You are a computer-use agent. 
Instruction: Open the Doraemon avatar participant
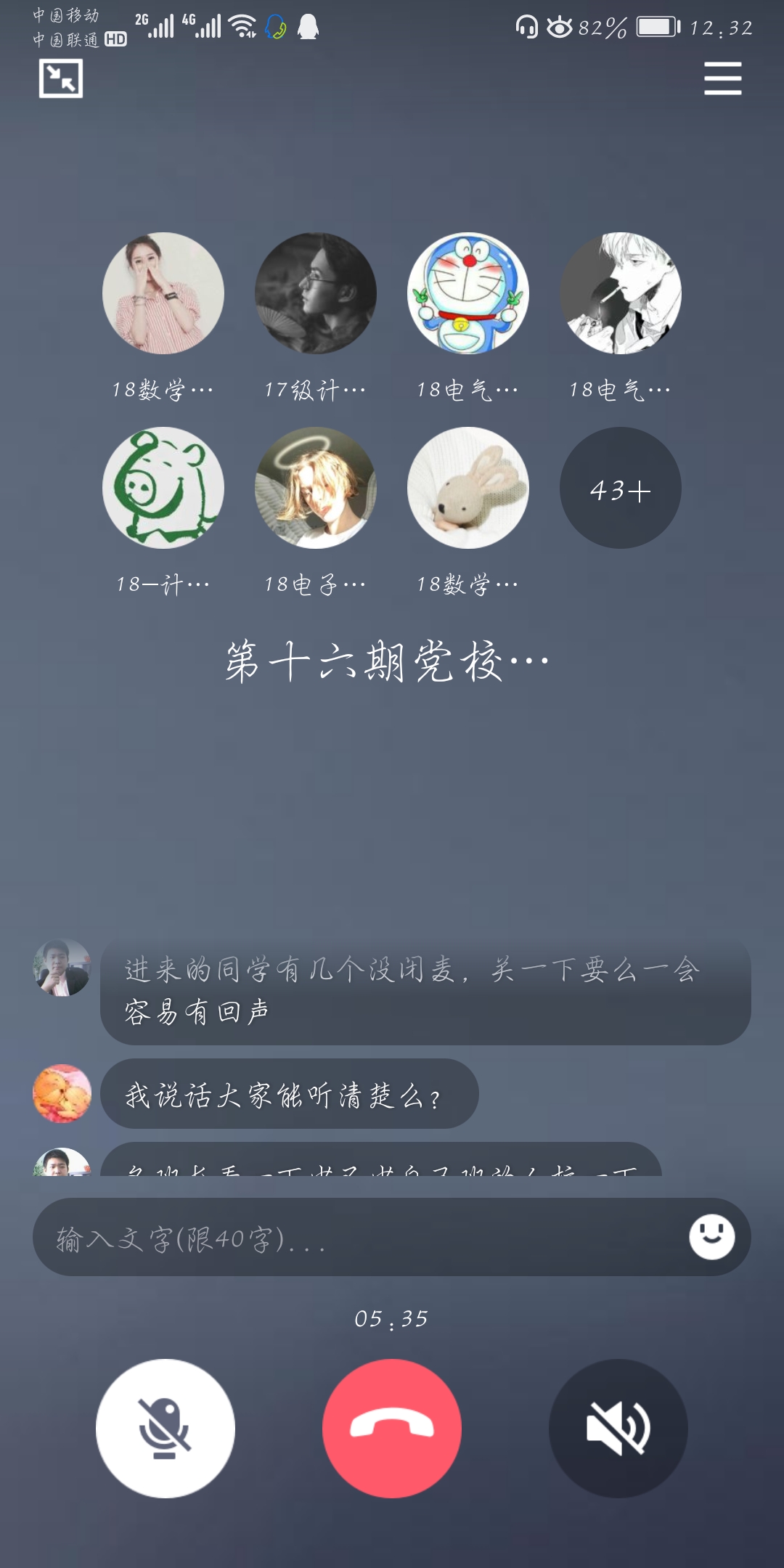pos(468,293)
